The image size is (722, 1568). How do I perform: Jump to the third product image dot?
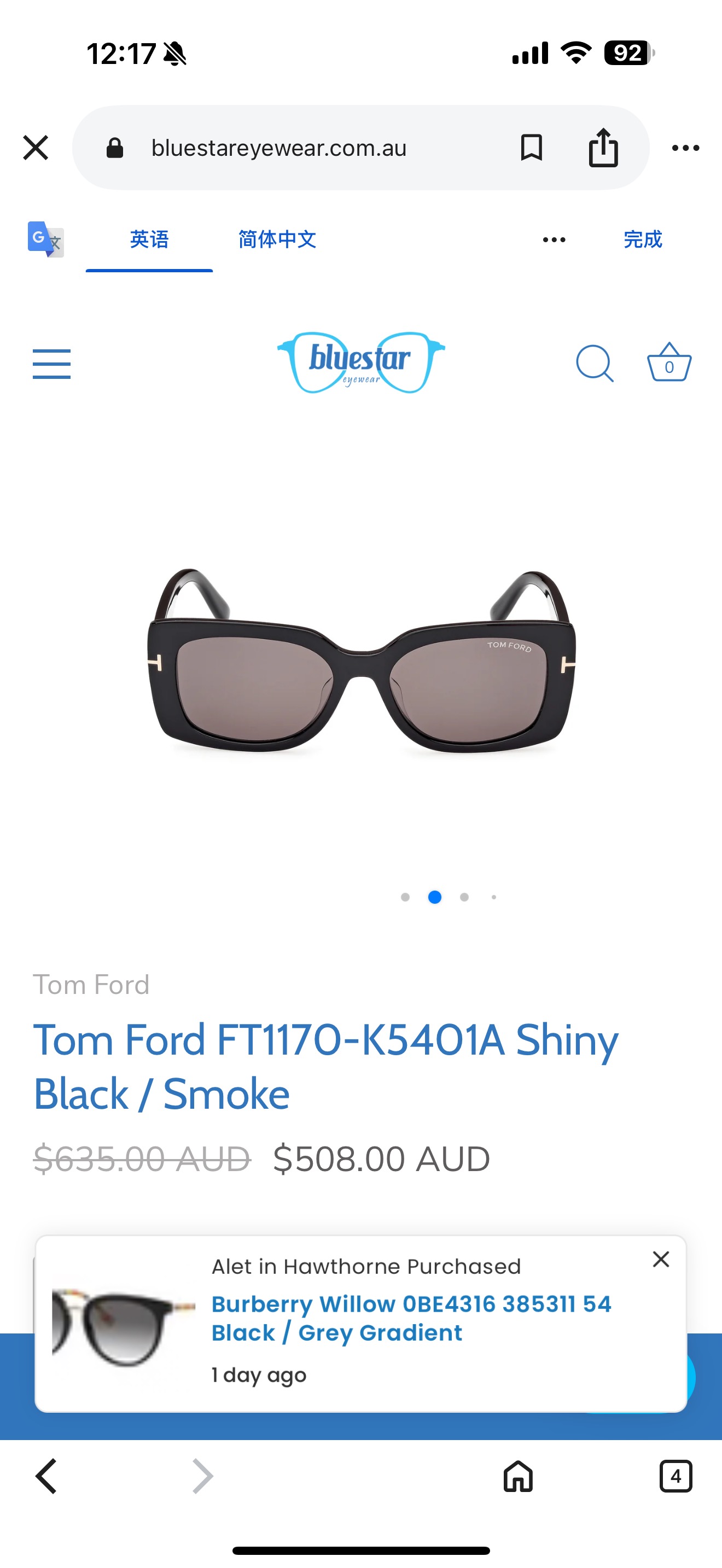464,897
